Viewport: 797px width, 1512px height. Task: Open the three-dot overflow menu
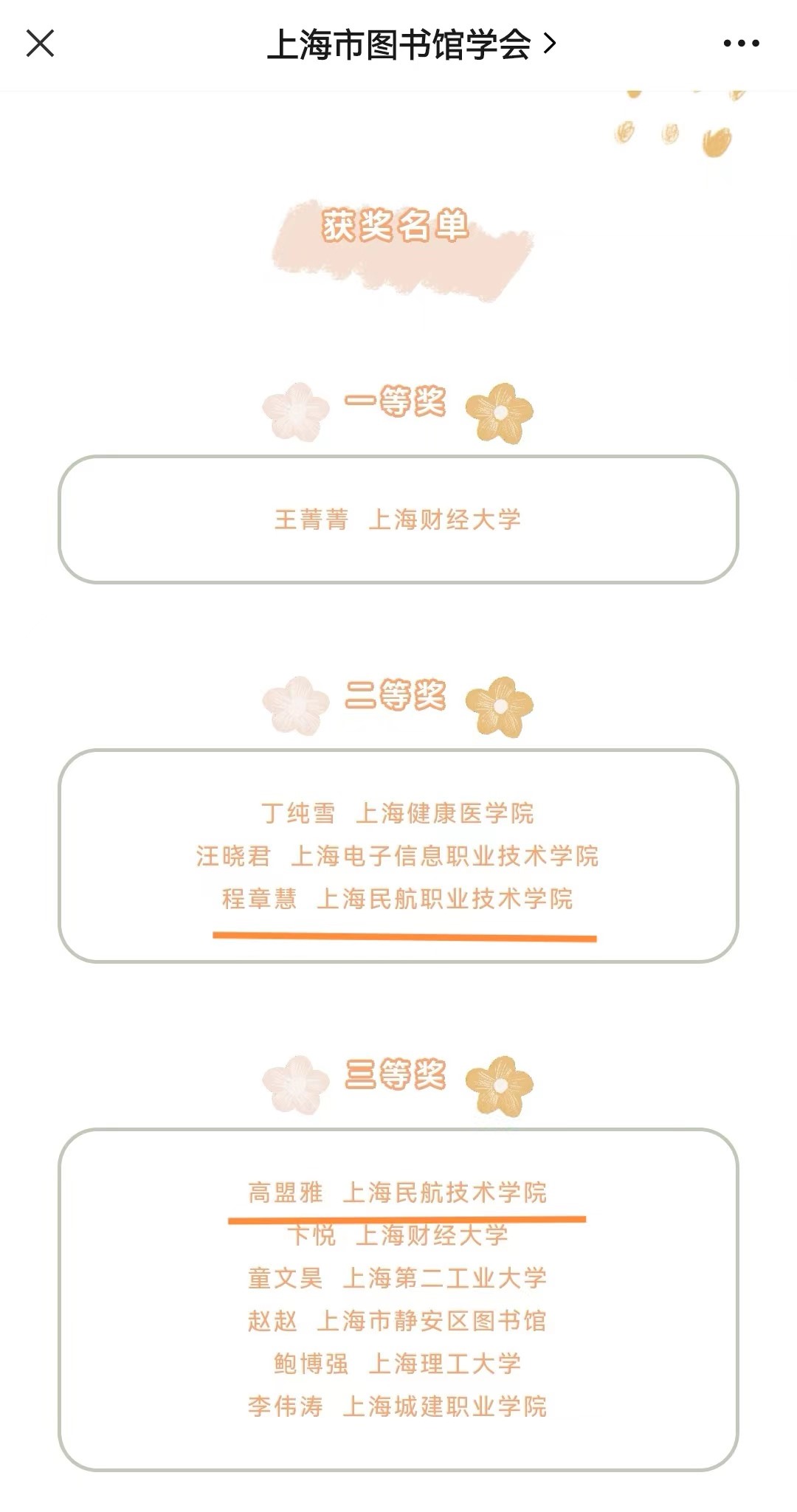[740, 44]
